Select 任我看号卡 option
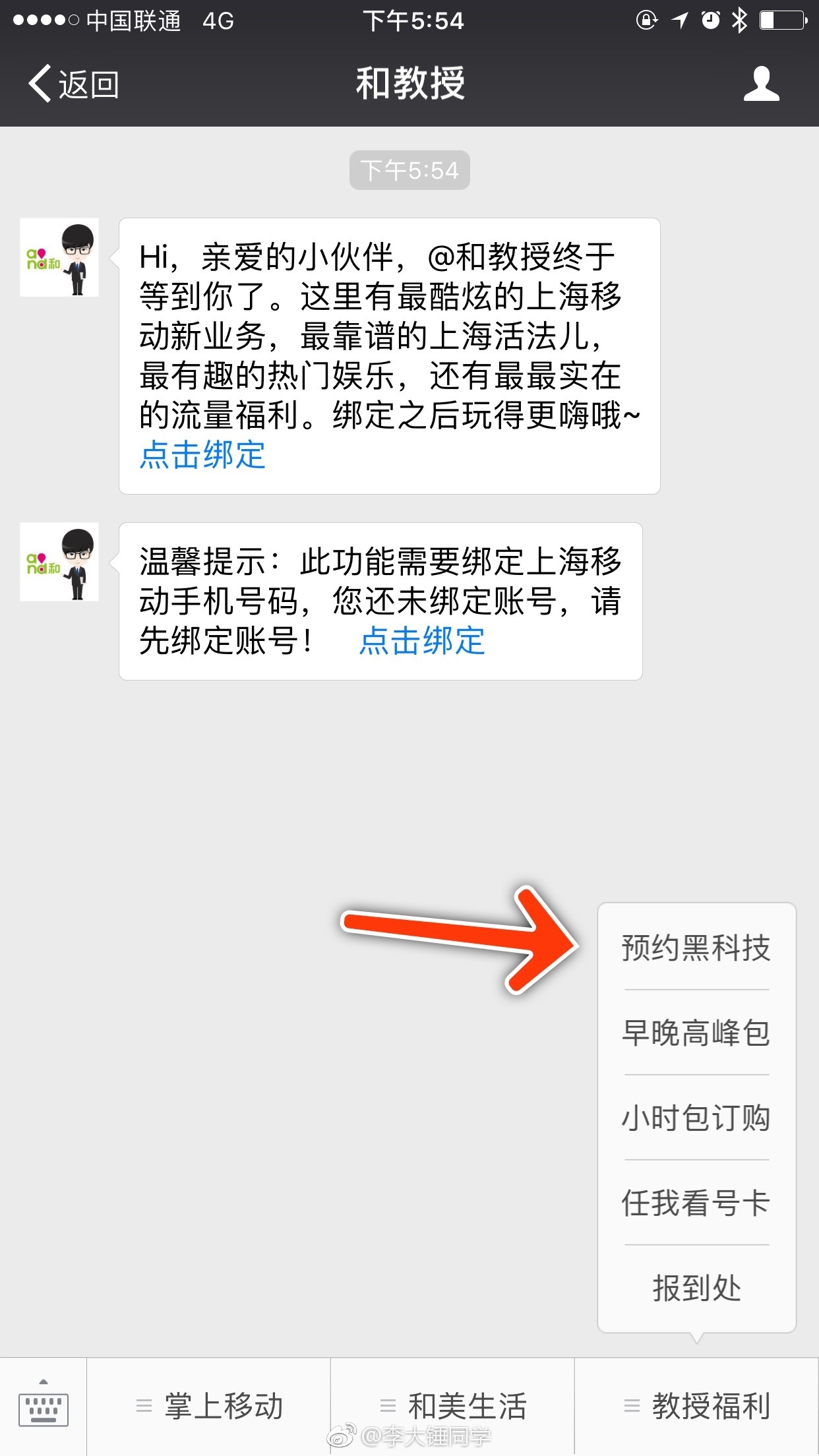Viewport: 819px width, 1456px height. pyautogui.click(x=696, y=1203)
